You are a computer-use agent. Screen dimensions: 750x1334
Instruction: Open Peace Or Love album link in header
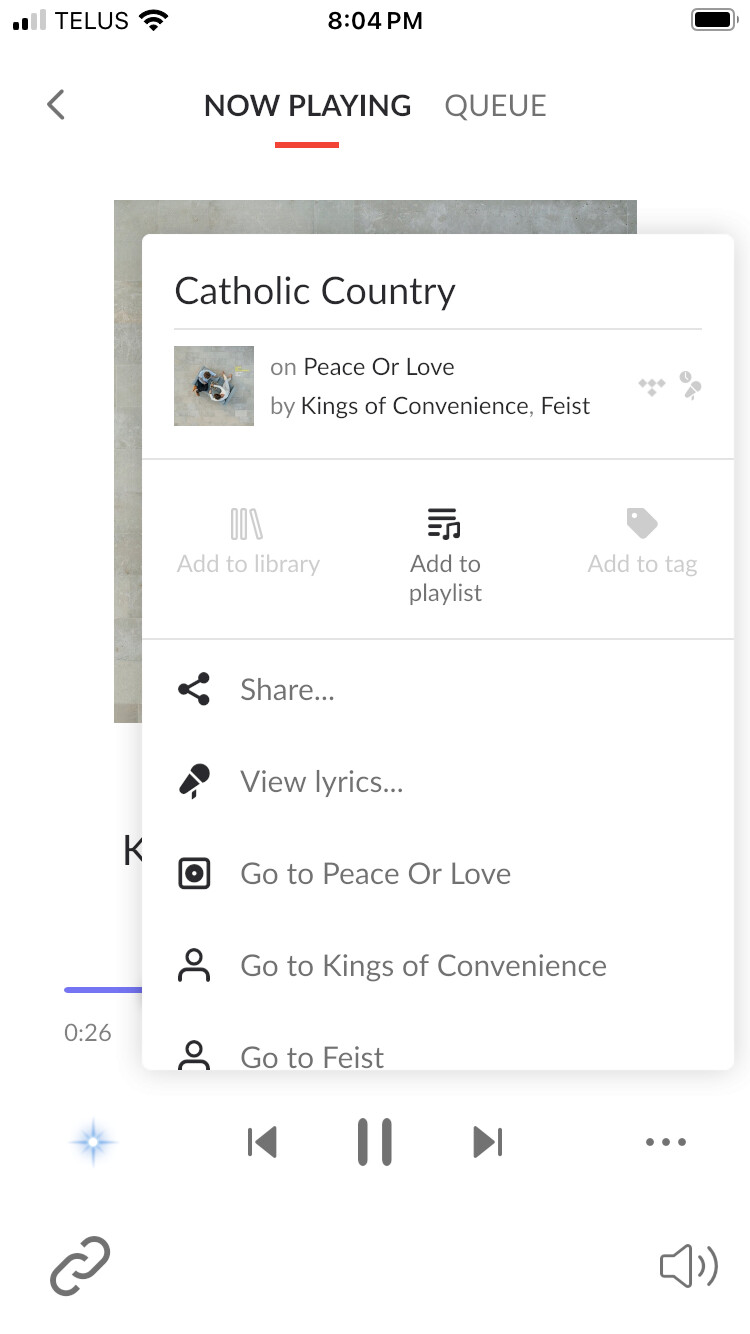[x=378, y=367]
